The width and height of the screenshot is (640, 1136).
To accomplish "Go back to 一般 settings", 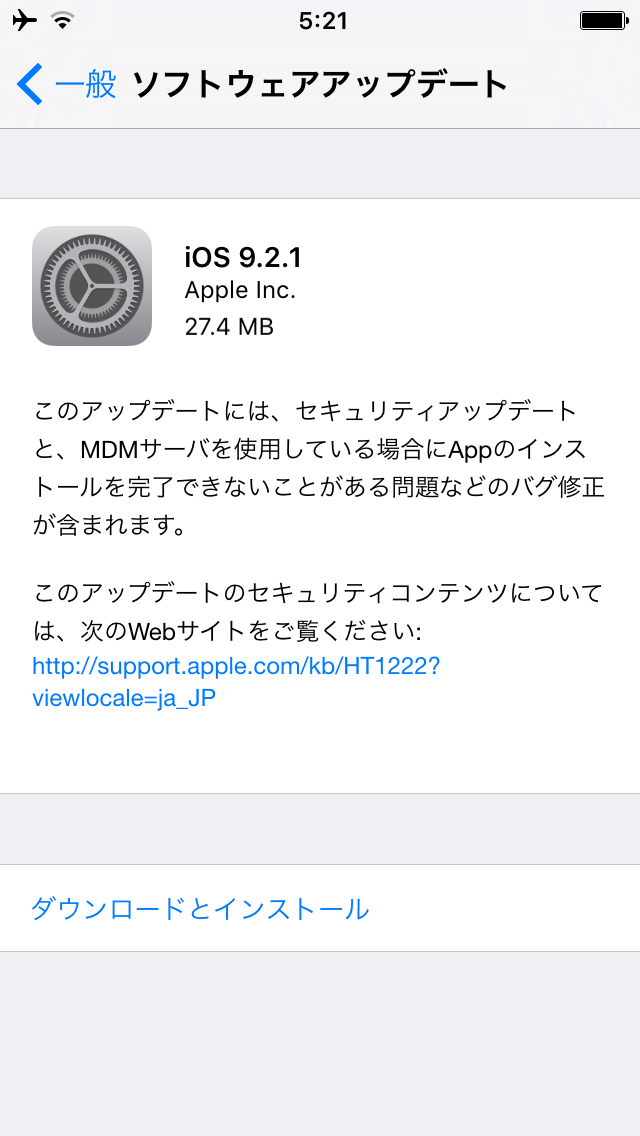I will tap(67, 84).
